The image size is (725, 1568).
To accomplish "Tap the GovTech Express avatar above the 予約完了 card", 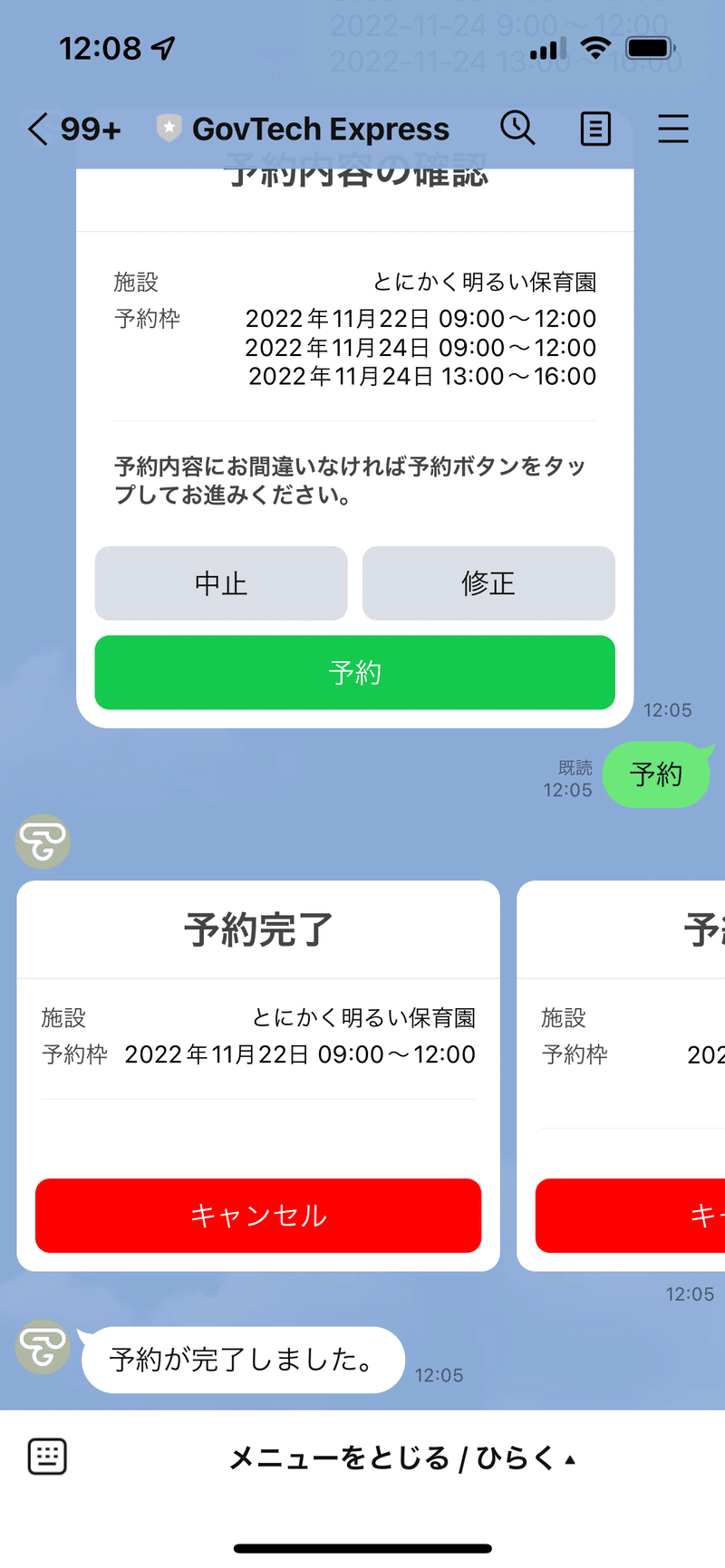I will (x=43, y=842).
